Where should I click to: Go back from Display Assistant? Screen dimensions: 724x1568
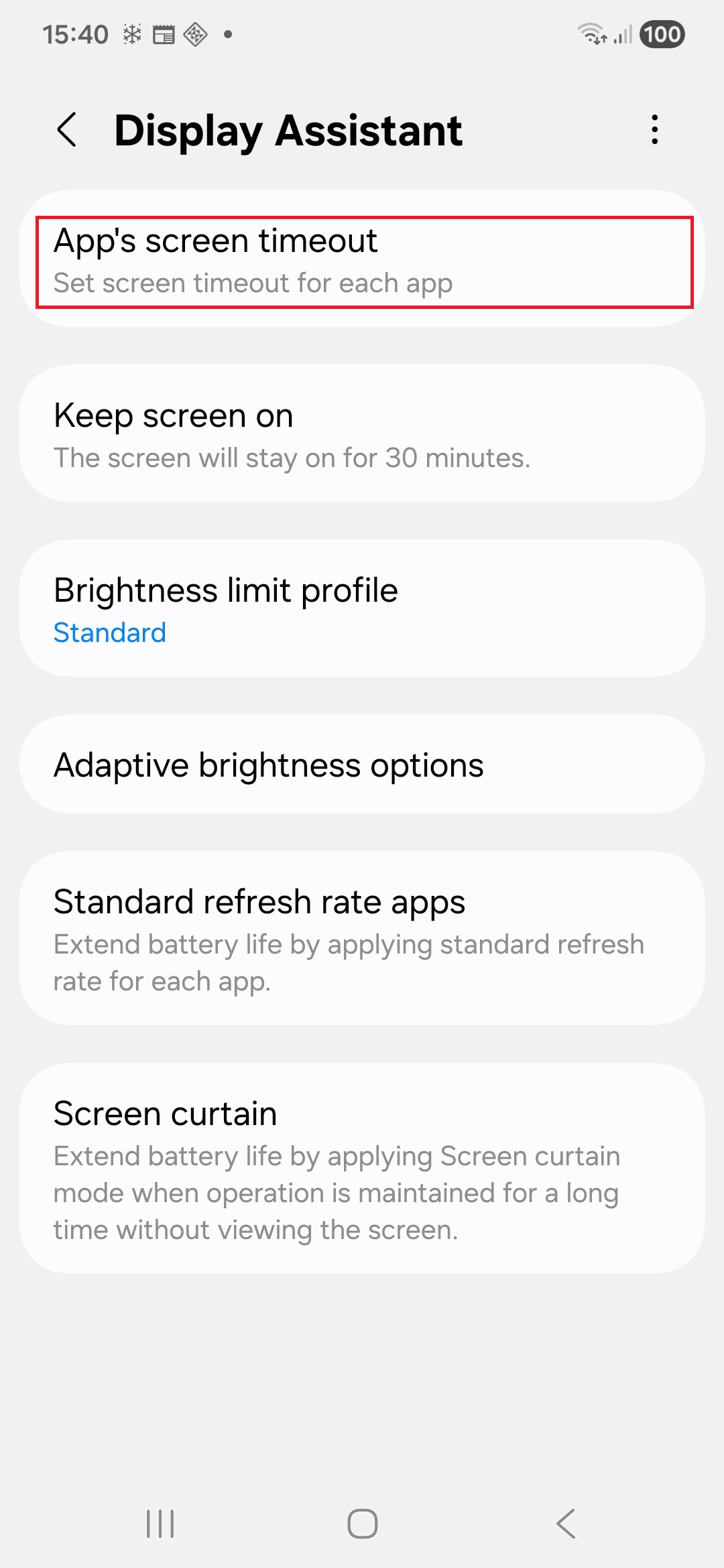pos(67,130)
